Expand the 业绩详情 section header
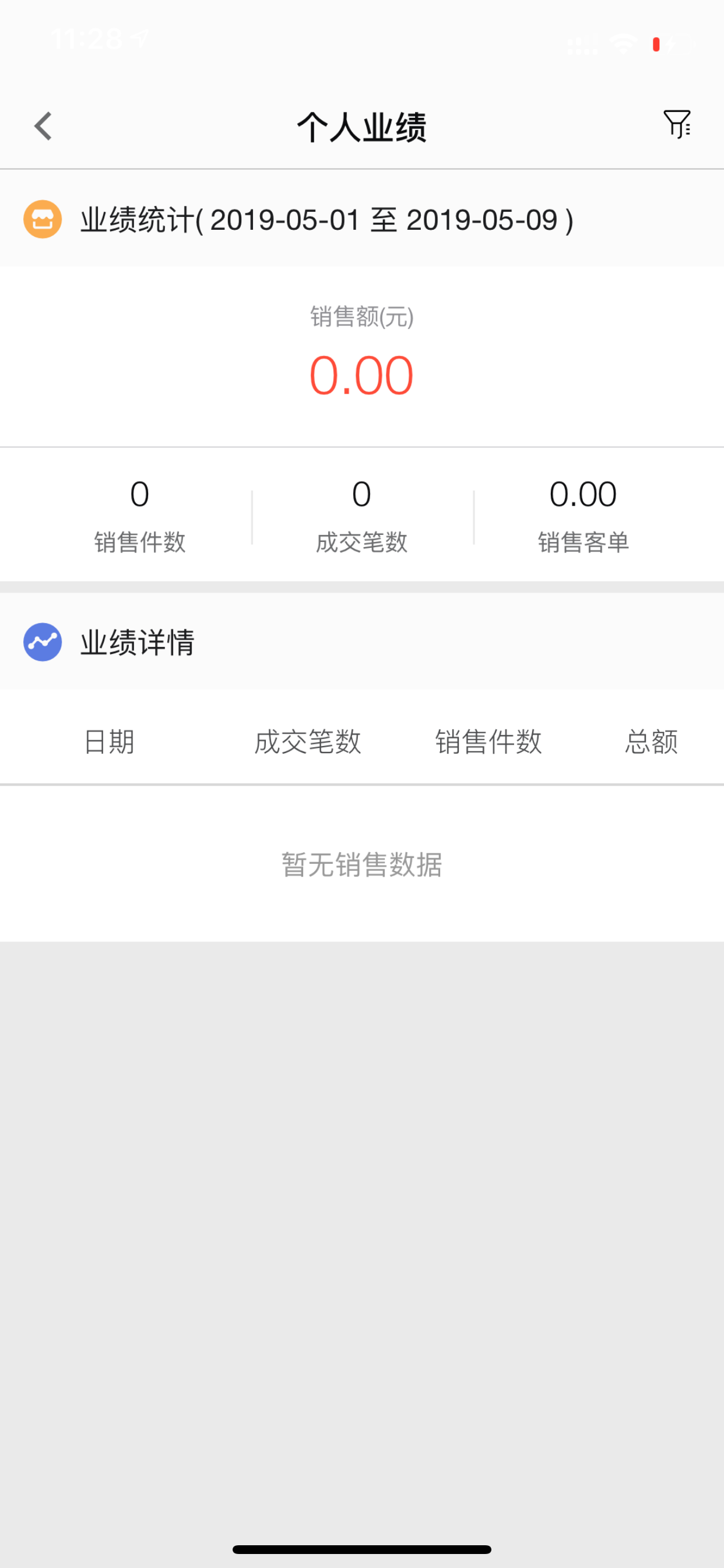This screenshot has width=724, height=1568. [137, 642]
